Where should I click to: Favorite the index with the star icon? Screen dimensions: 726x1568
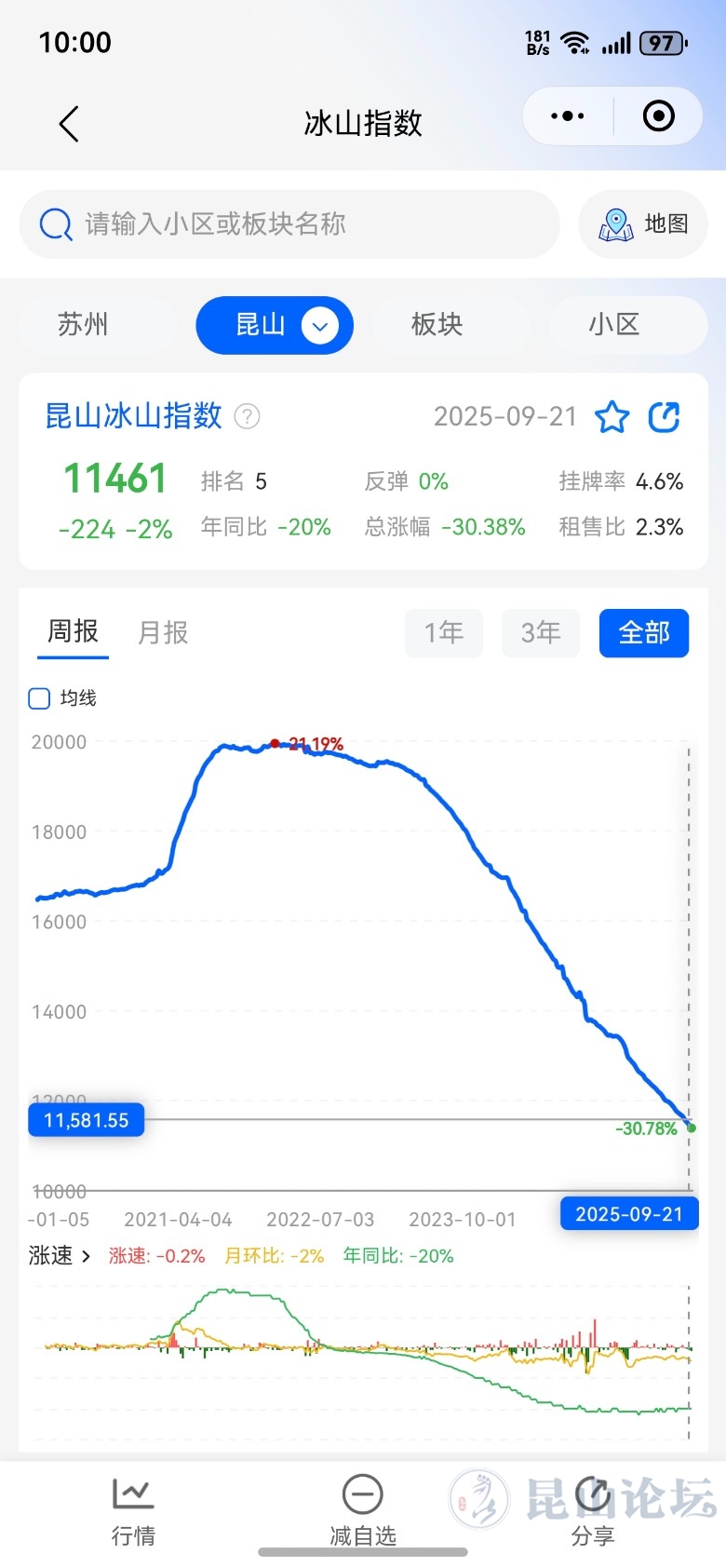pos(612,416)
